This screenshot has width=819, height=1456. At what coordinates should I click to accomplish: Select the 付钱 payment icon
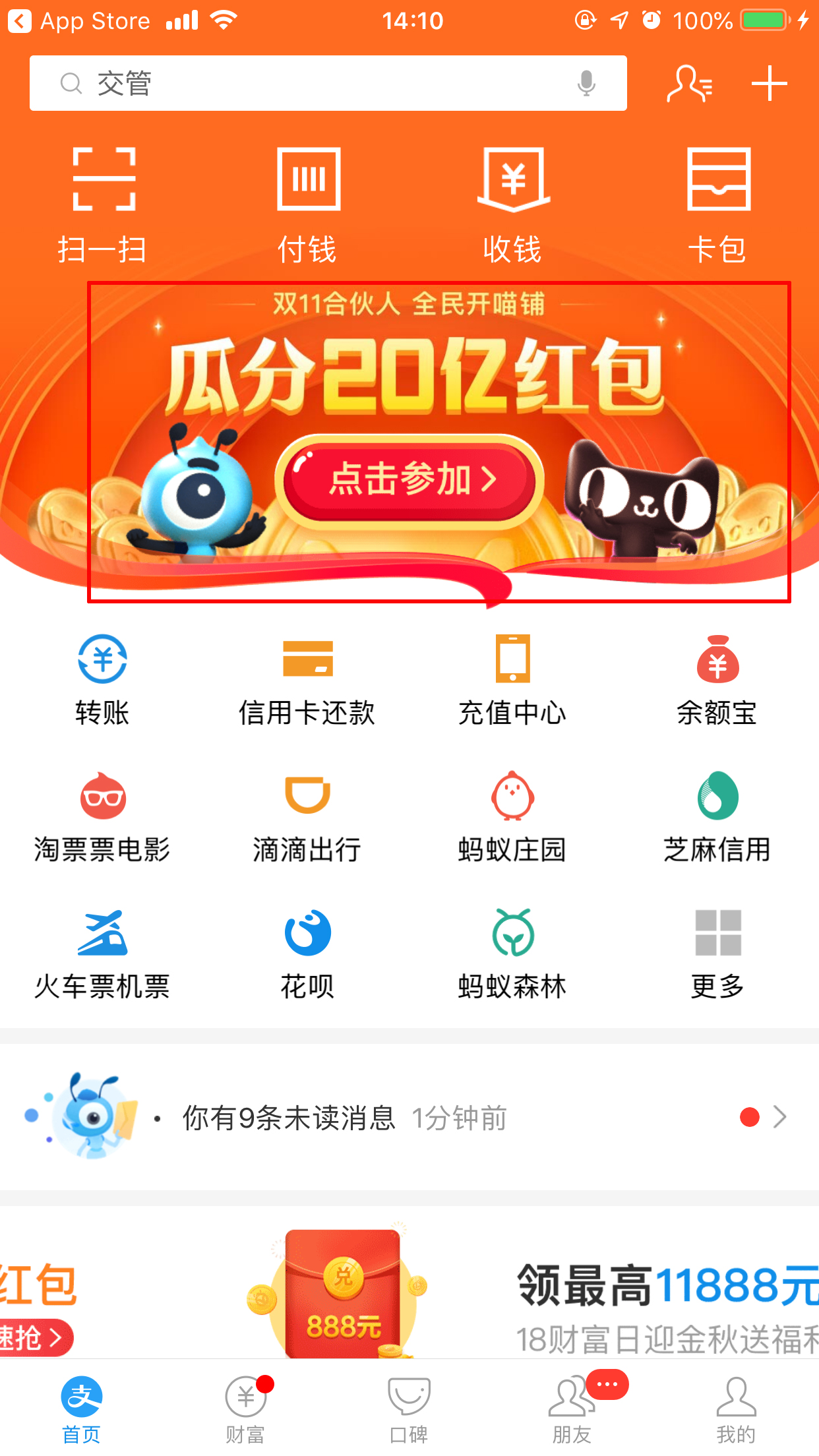coord(307,201)
